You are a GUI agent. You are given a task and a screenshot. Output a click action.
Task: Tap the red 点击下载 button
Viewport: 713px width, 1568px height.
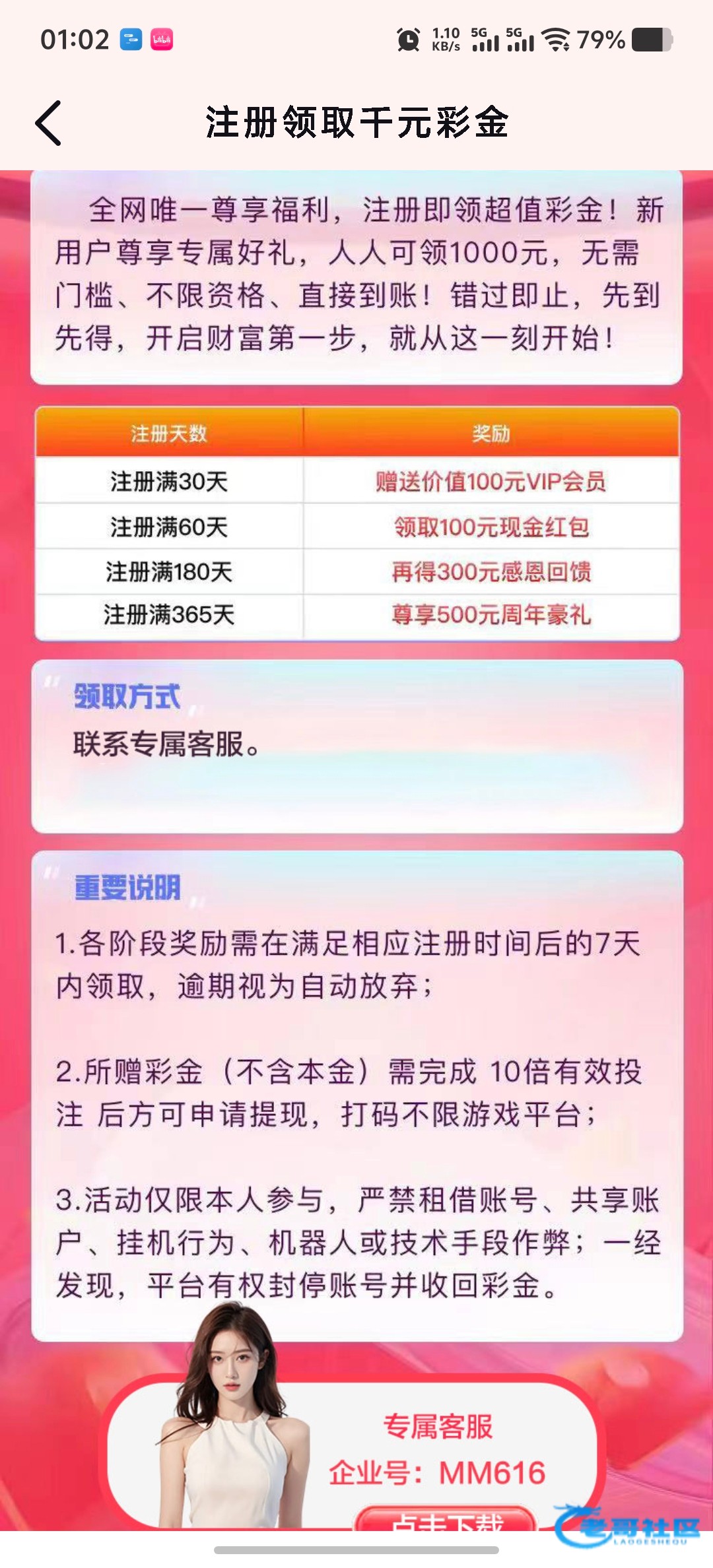[446, 1519]
